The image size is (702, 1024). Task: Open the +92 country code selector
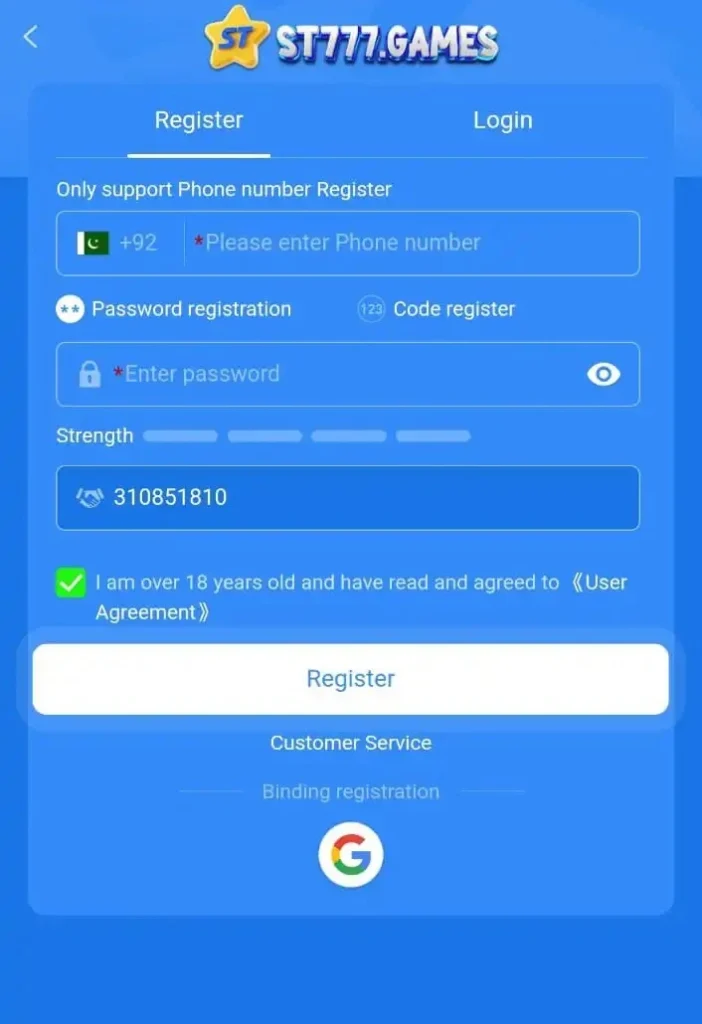[118, 243]
